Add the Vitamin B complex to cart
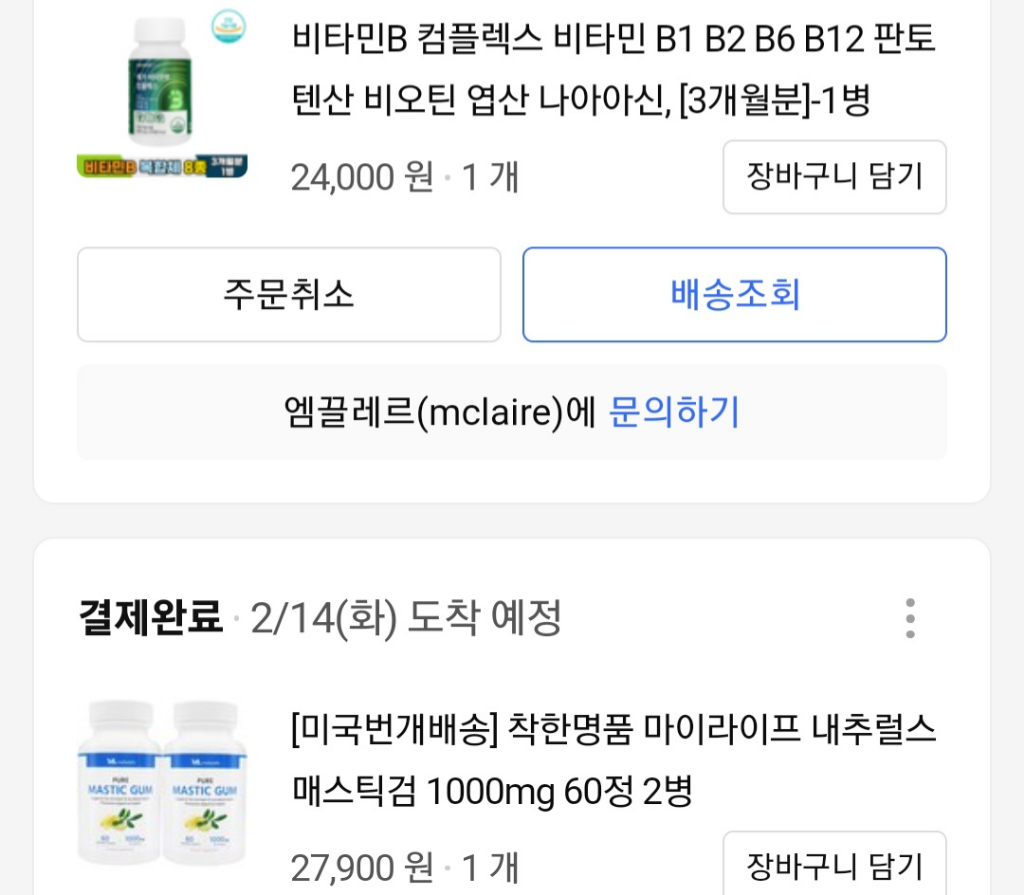Image resolution: width=1024 pixels, height=895 pixels. coord(834,177)
